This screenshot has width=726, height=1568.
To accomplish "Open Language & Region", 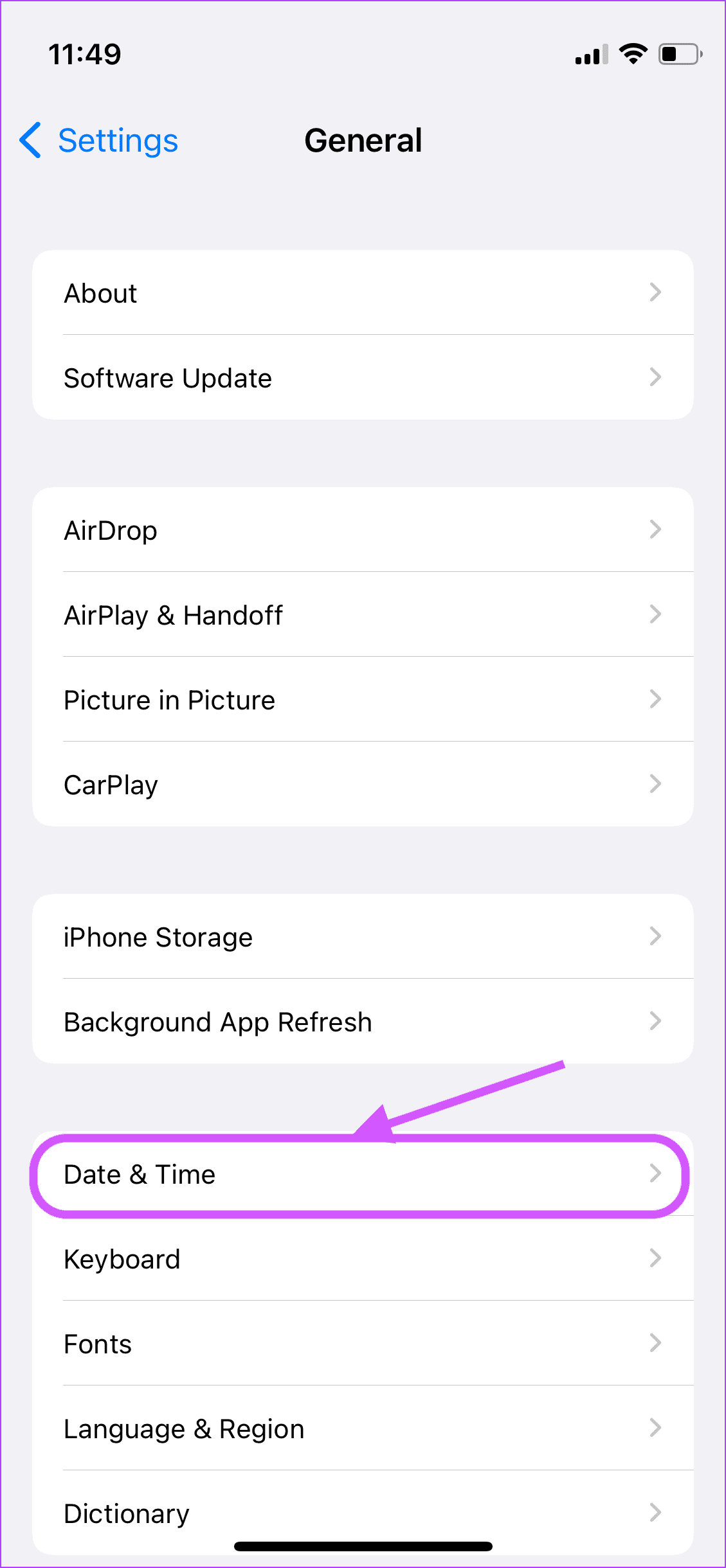I will pyautogui.click(x=363, y=1428).
